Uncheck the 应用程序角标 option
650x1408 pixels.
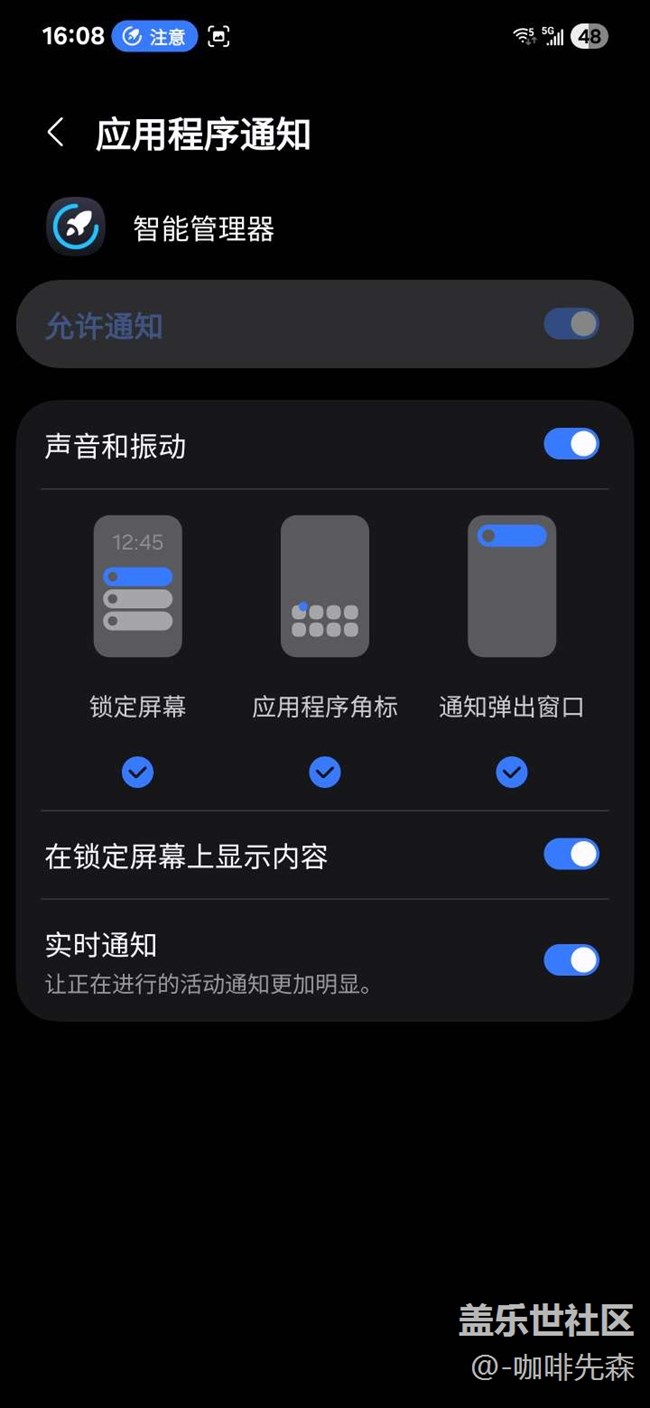click(325, 772)
